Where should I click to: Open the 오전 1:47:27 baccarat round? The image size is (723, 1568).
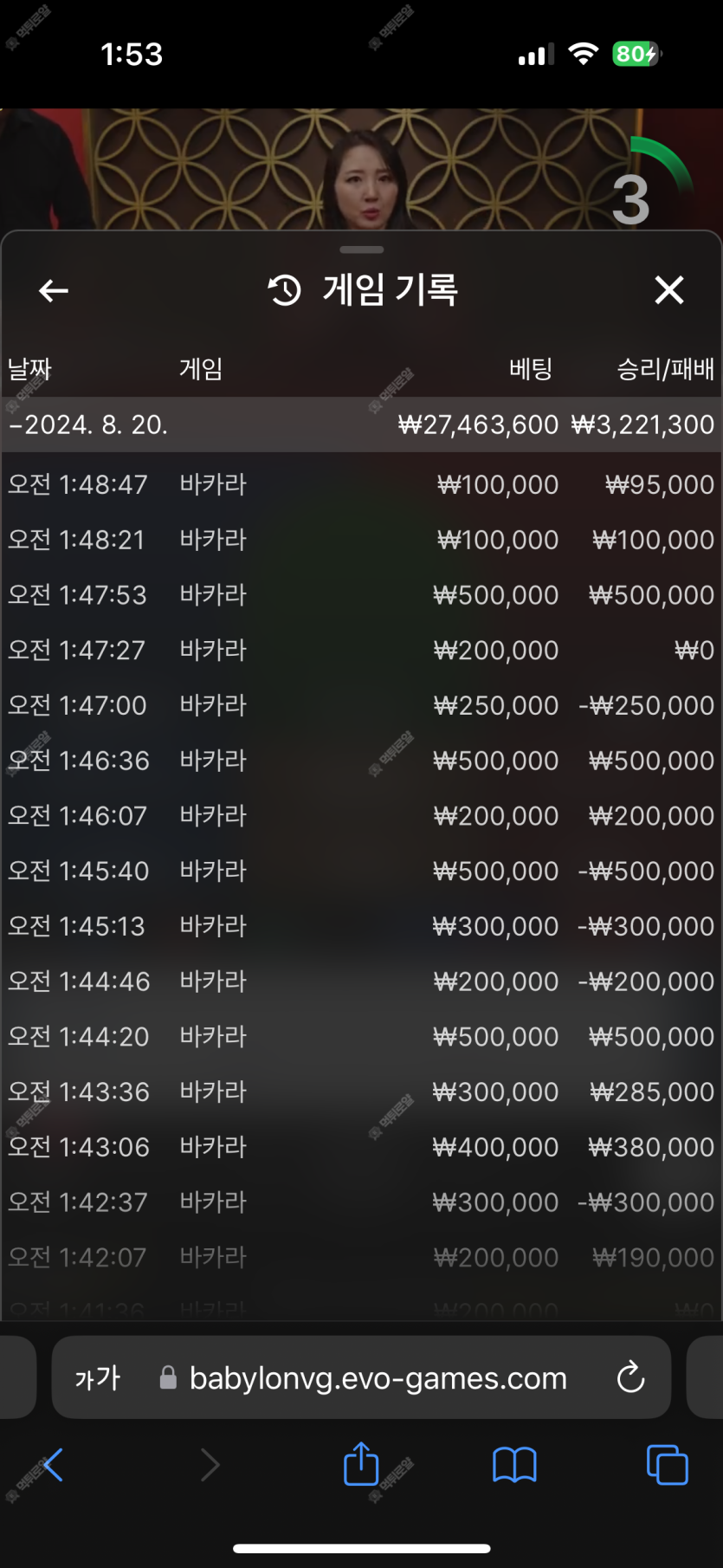(361, 650)
